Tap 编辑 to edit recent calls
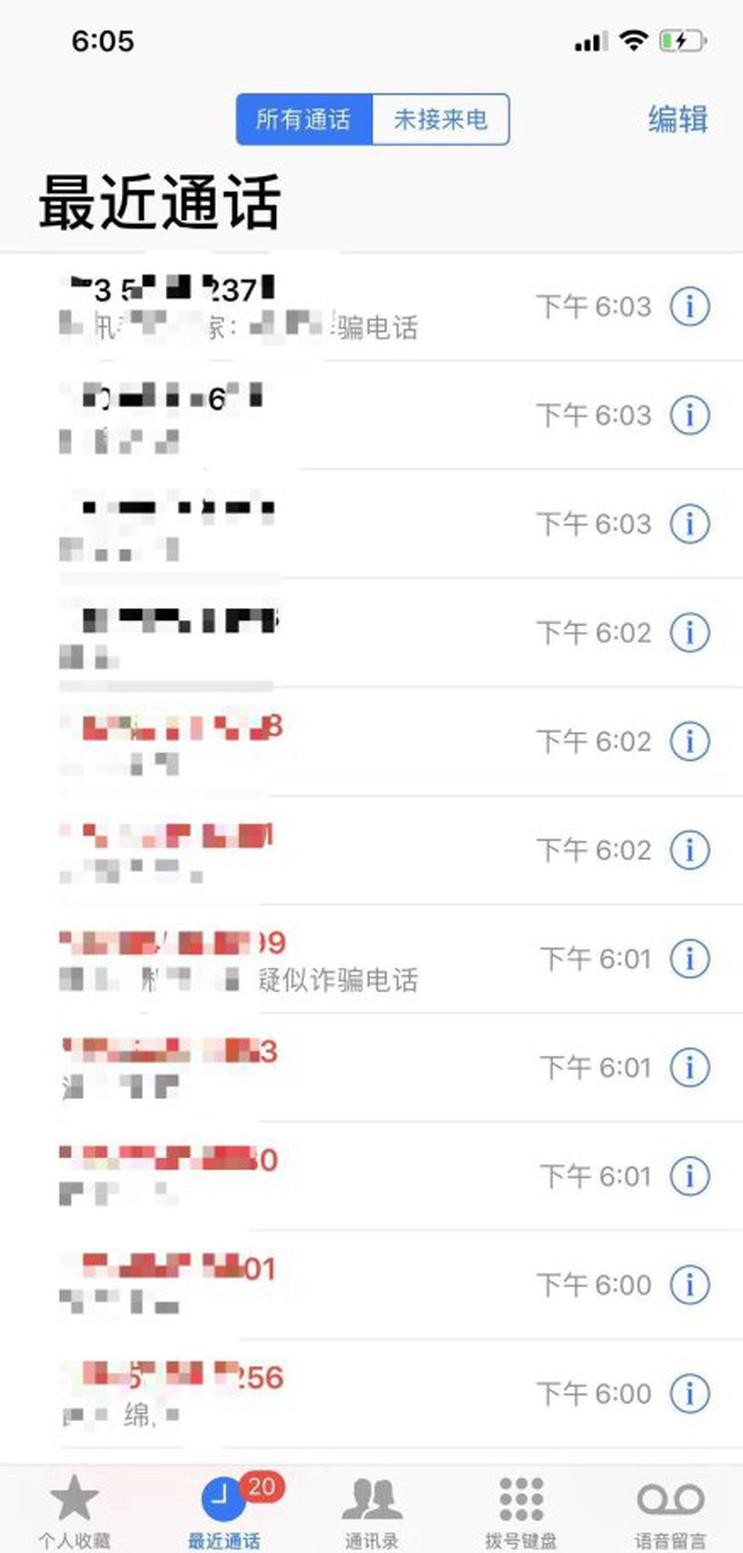This screenshot has height=1553, width=743. (677, 119)
